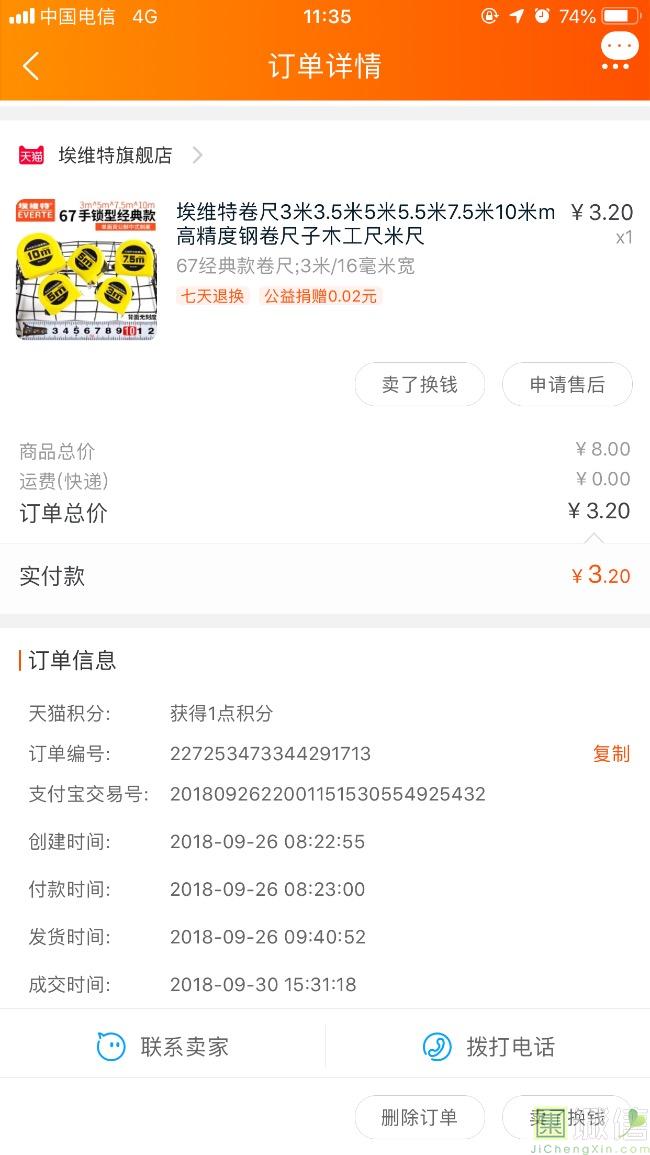650x1155 pixels.
Task: Open the 埃维特旗舰店 store page
Action: (x=115, y=155)
